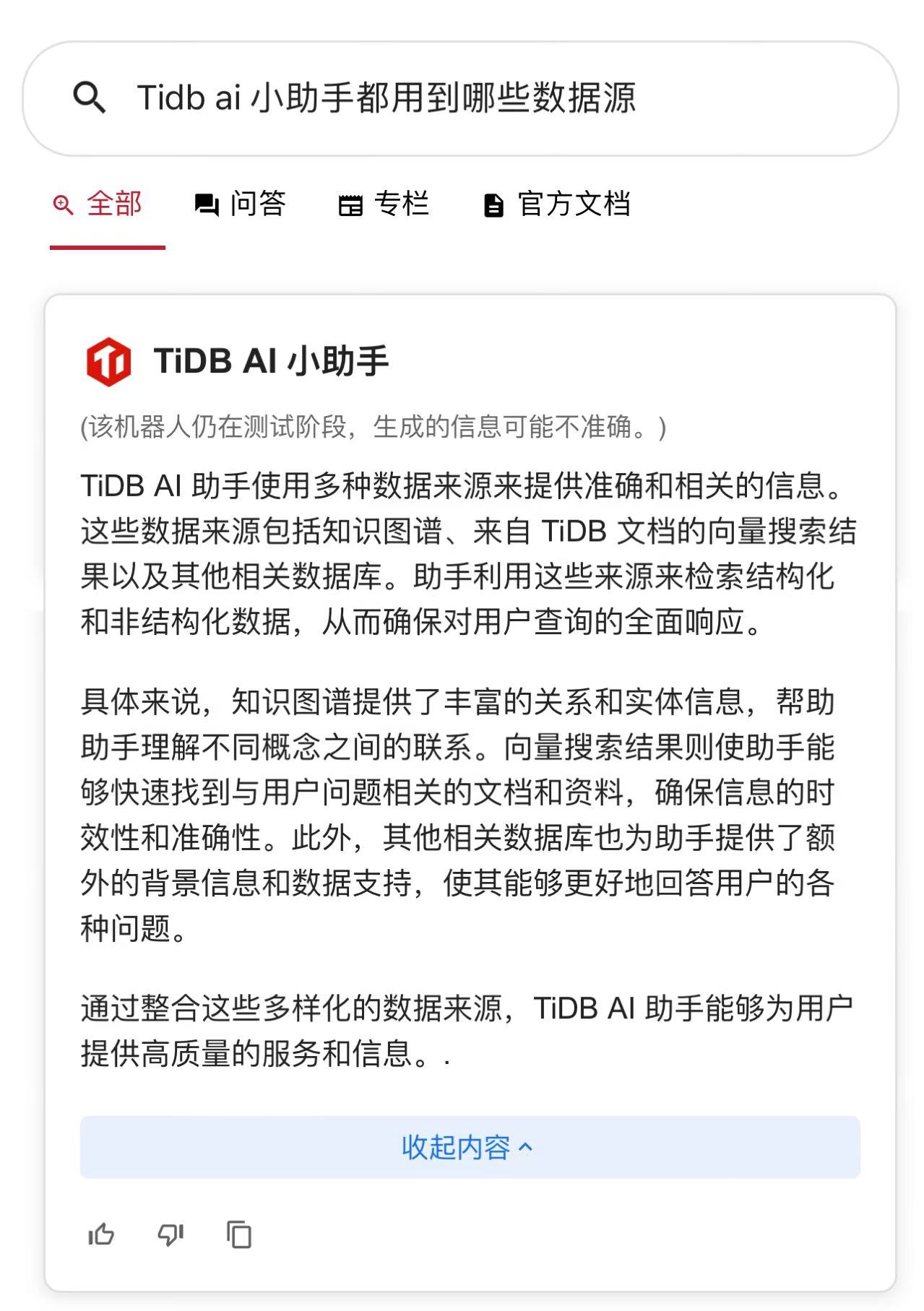Tap the search field with the Tidb ai query

point(462,98)
